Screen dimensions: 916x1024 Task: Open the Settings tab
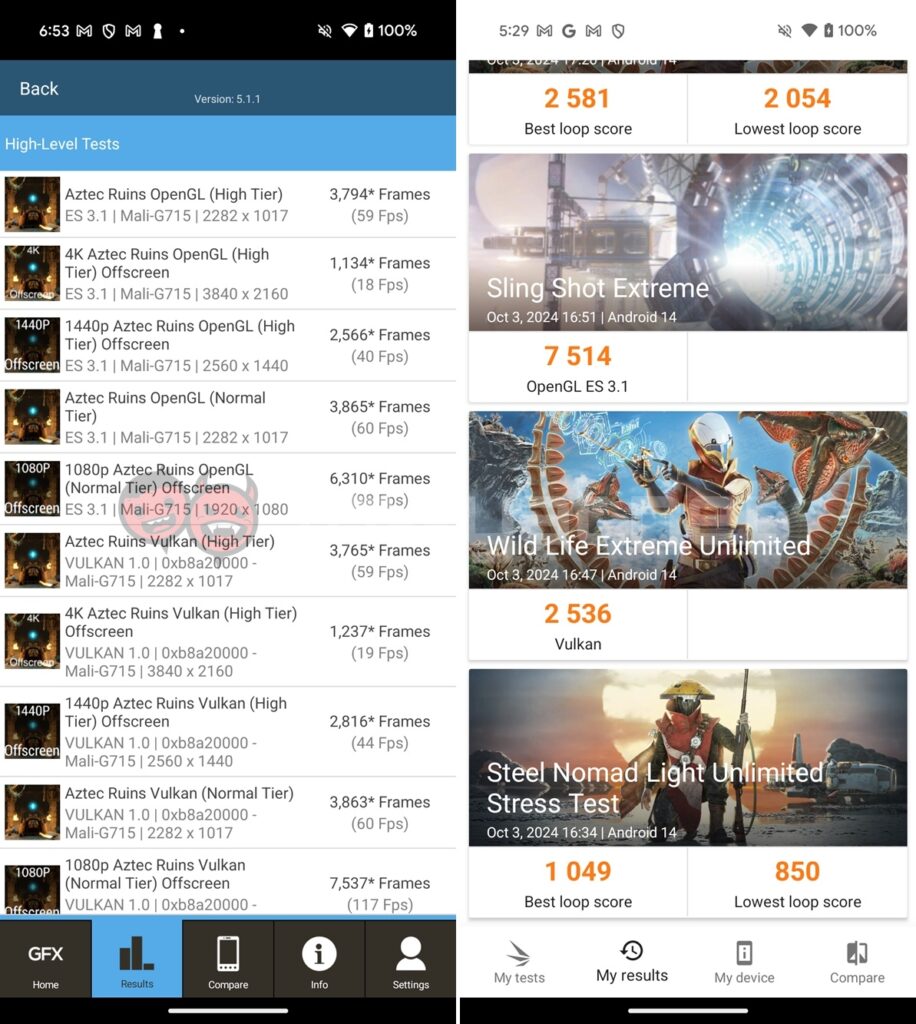point(410,959)
